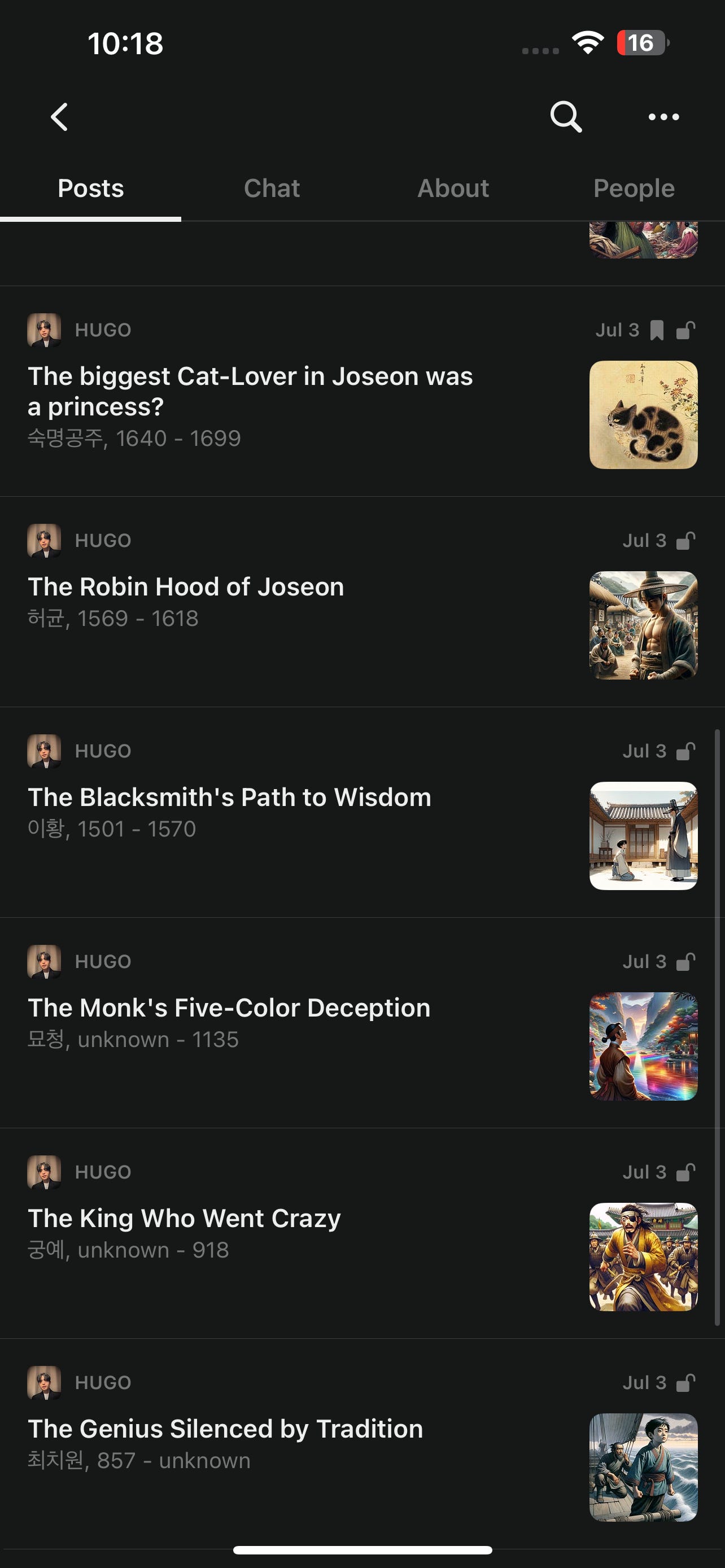Screen dimensions: 725x1568
Task: Tap the bookmark icon on the Cat-Lover post
Action: pyautogui.click(x=656, y=331)
